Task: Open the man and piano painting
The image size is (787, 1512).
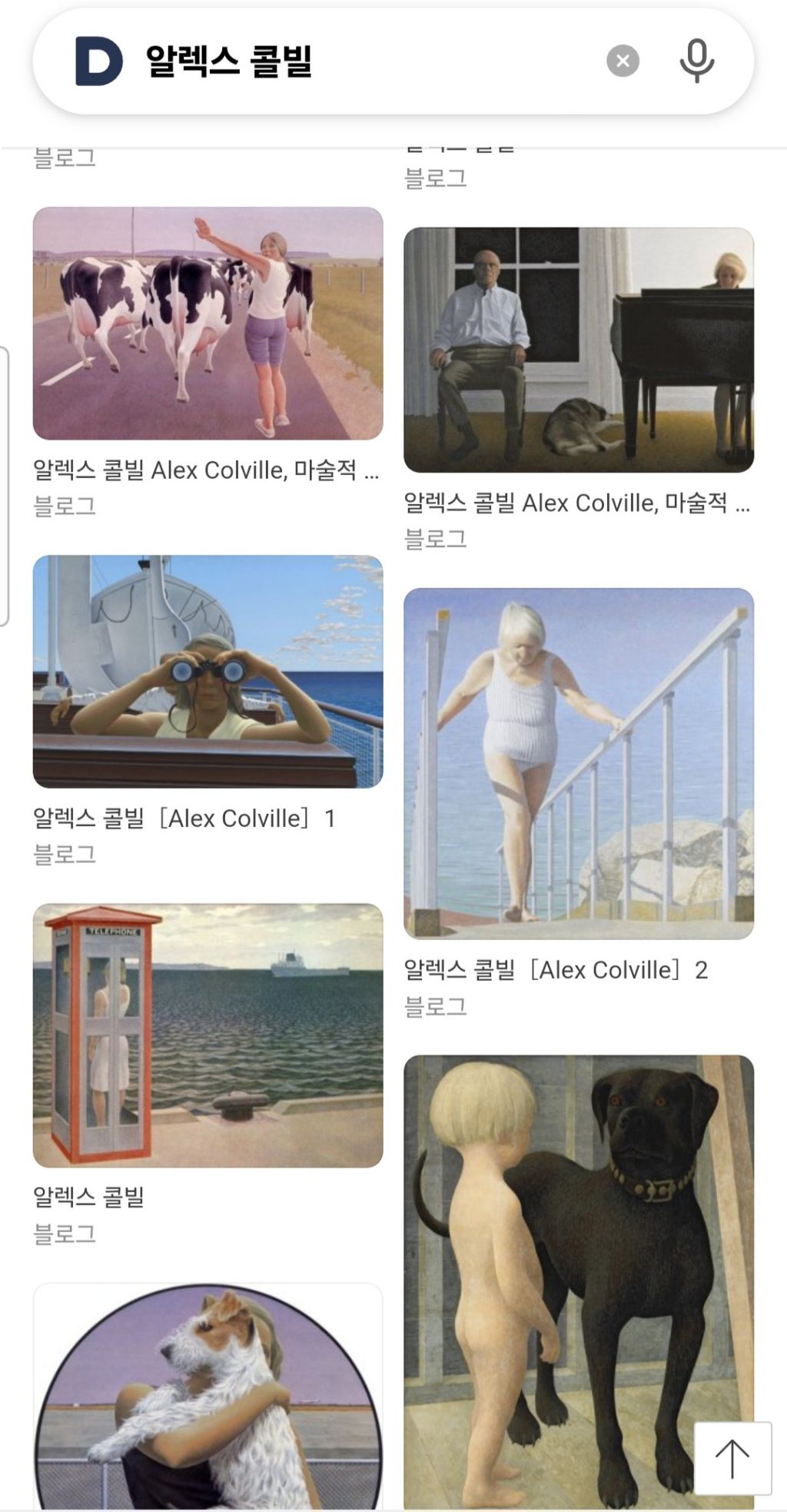Action: (x=578, y=350)
